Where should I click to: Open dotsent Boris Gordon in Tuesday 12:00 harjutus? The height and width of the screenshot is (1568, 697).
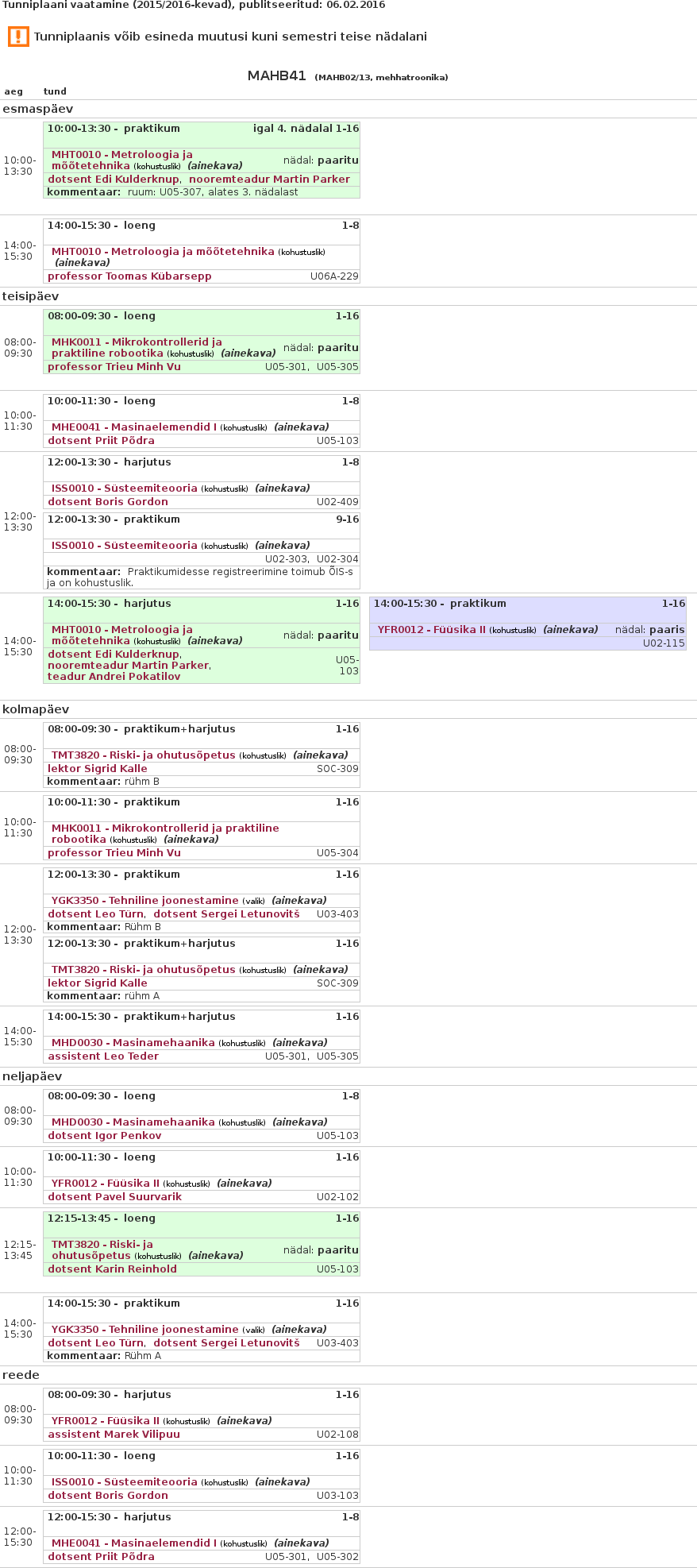[x=108, y=502]
